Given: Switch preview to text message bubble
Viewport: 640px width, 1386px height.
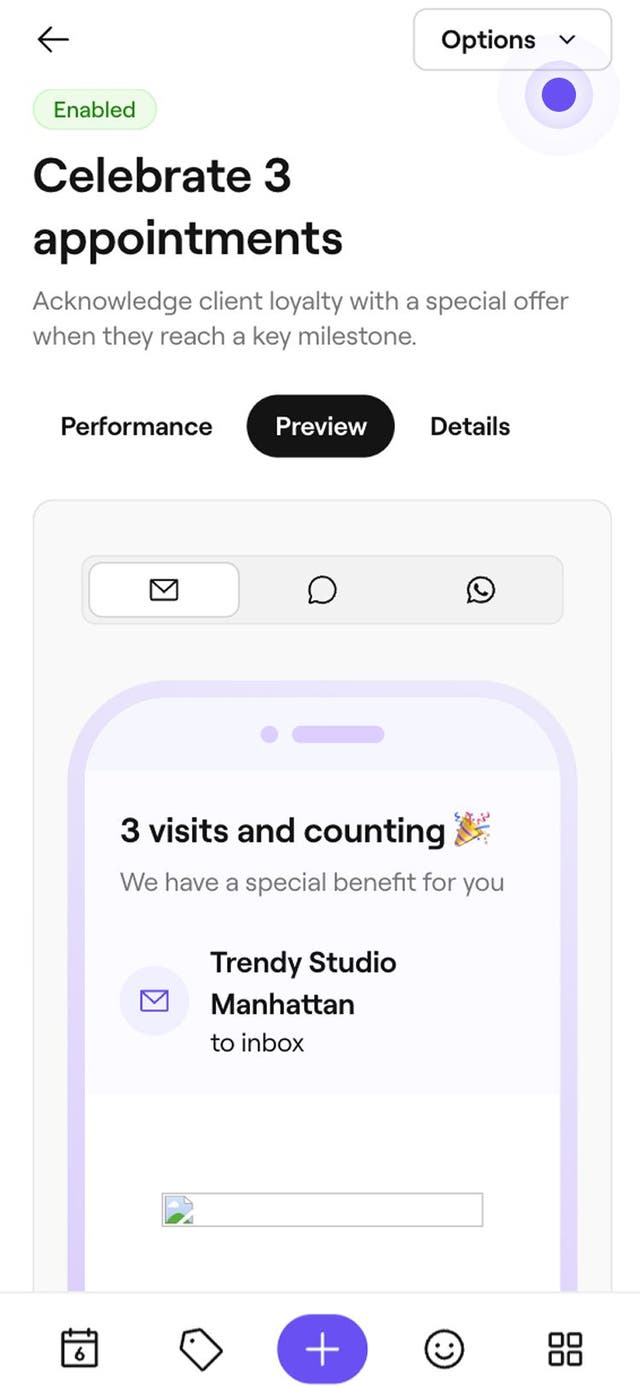Looking at the screenshot, I should click(322, 591).
